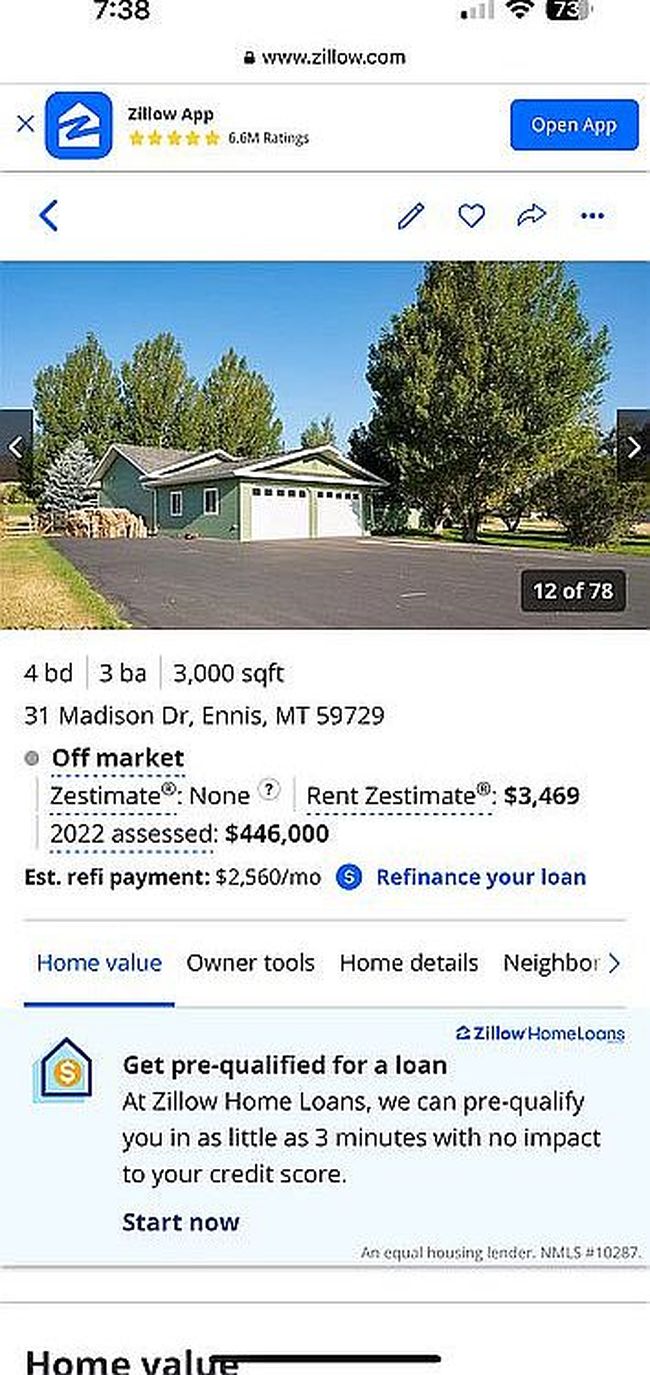Switch to the Home value tab
This screenshot has width=650, height=1375.
(99, 963)
